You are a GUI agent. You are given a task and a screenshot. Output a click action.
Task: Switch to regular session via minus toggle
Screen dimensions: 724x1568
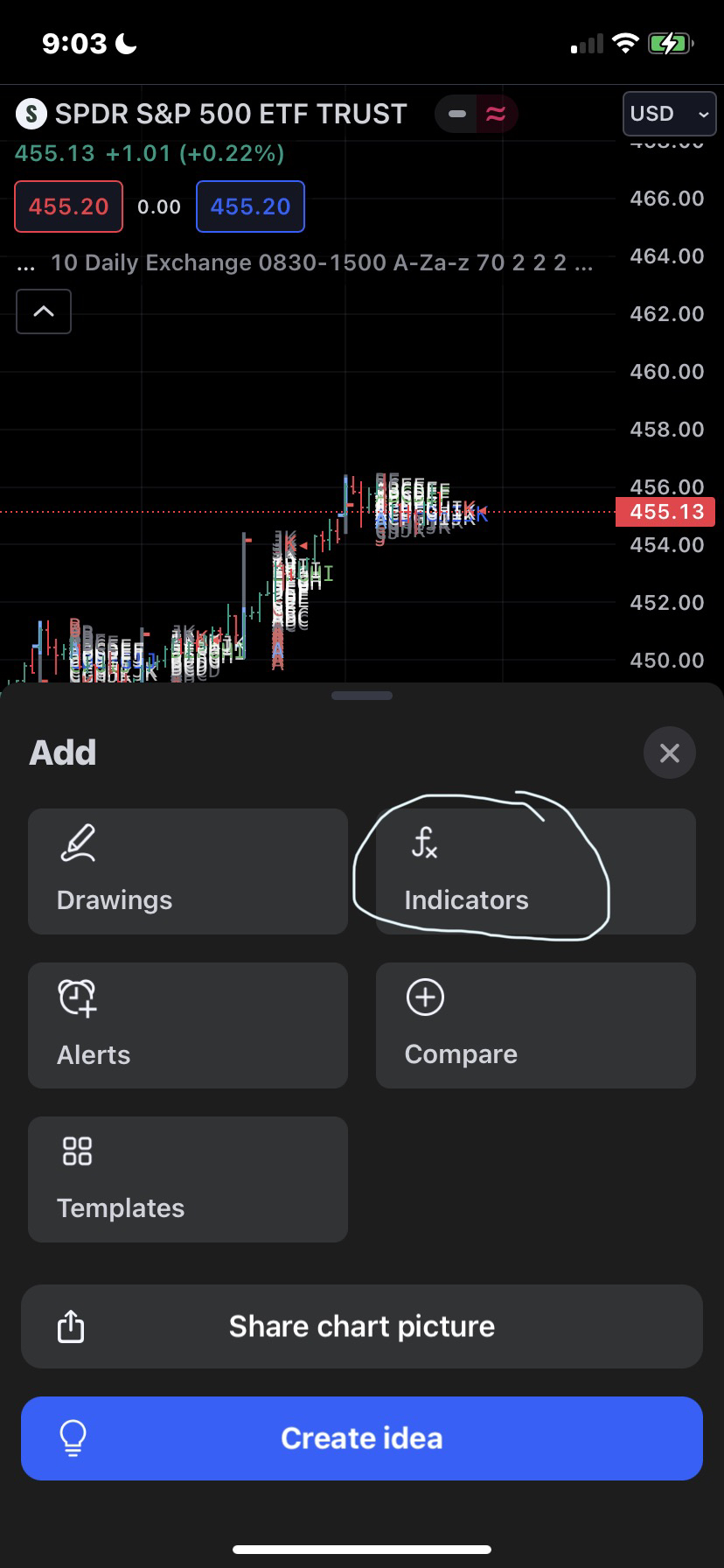pos(456,114)
